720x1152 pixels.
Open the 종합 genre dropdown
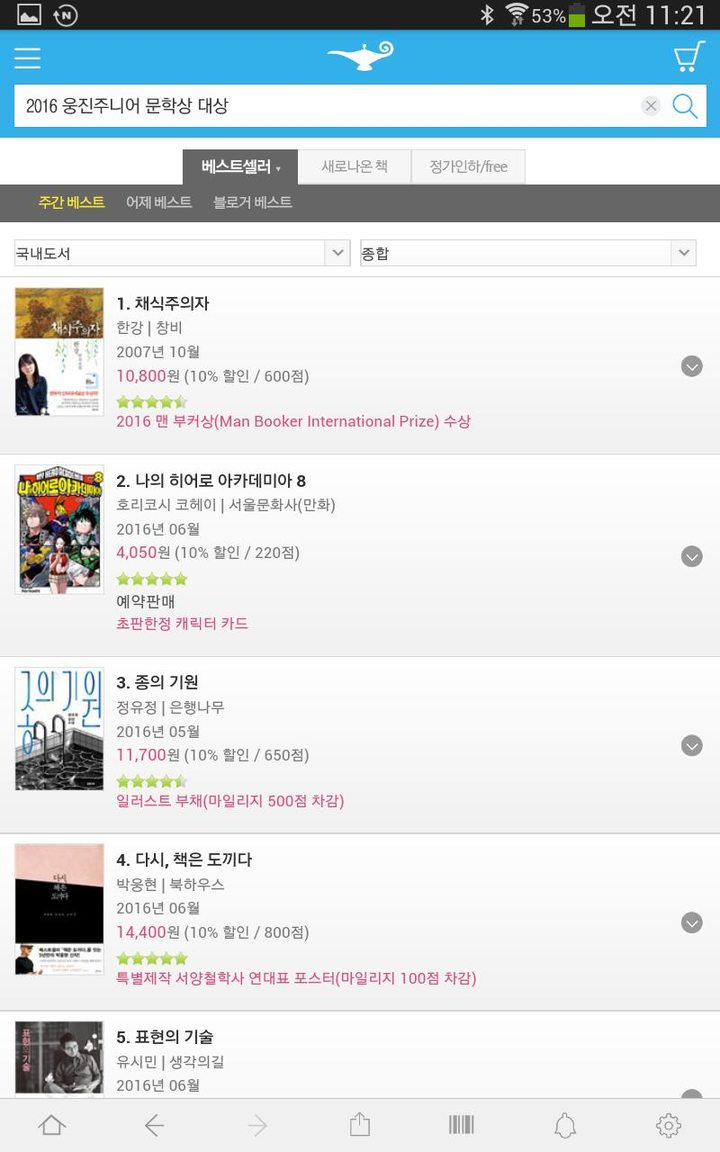coord(527,253)
